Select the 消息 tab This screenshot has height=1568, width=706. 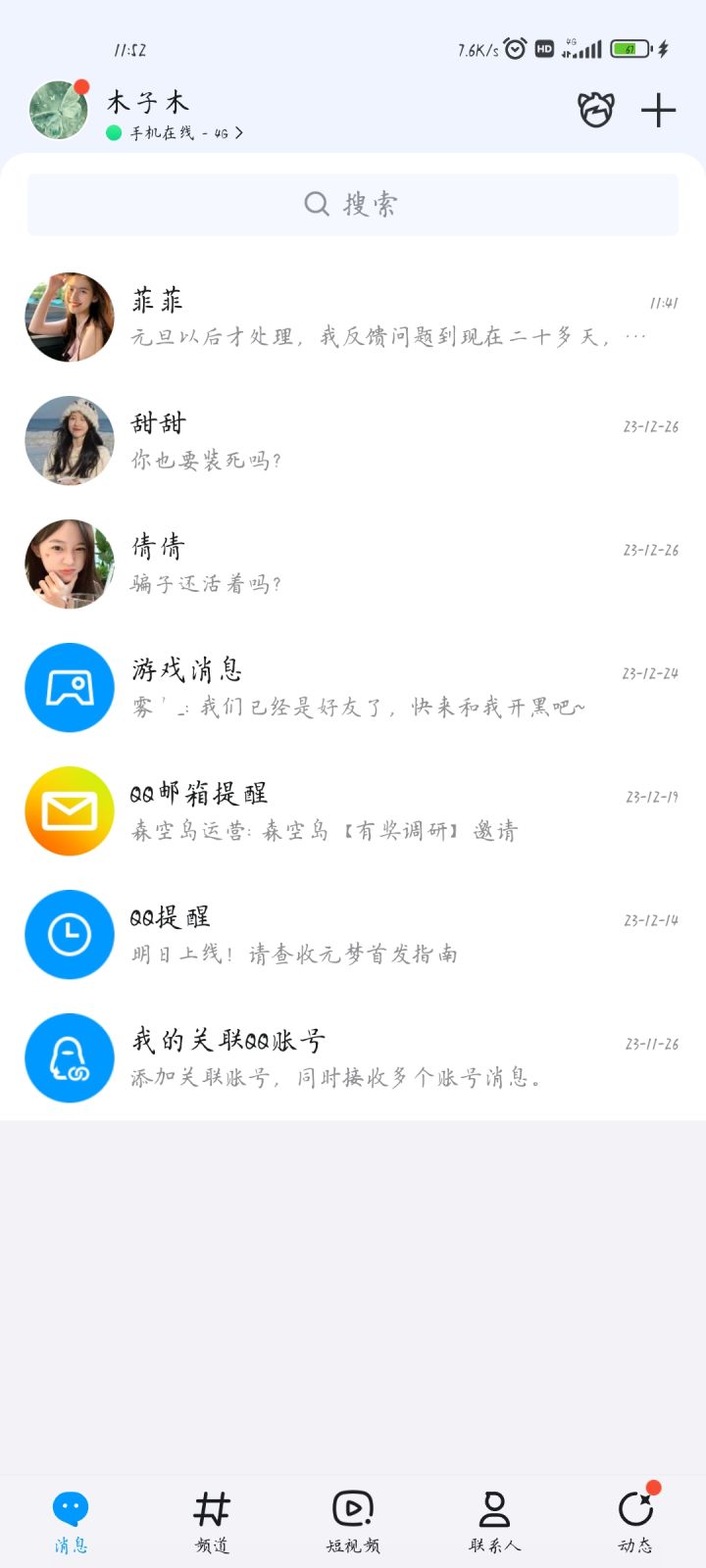pyautogui.click(x=71, y=1522)
